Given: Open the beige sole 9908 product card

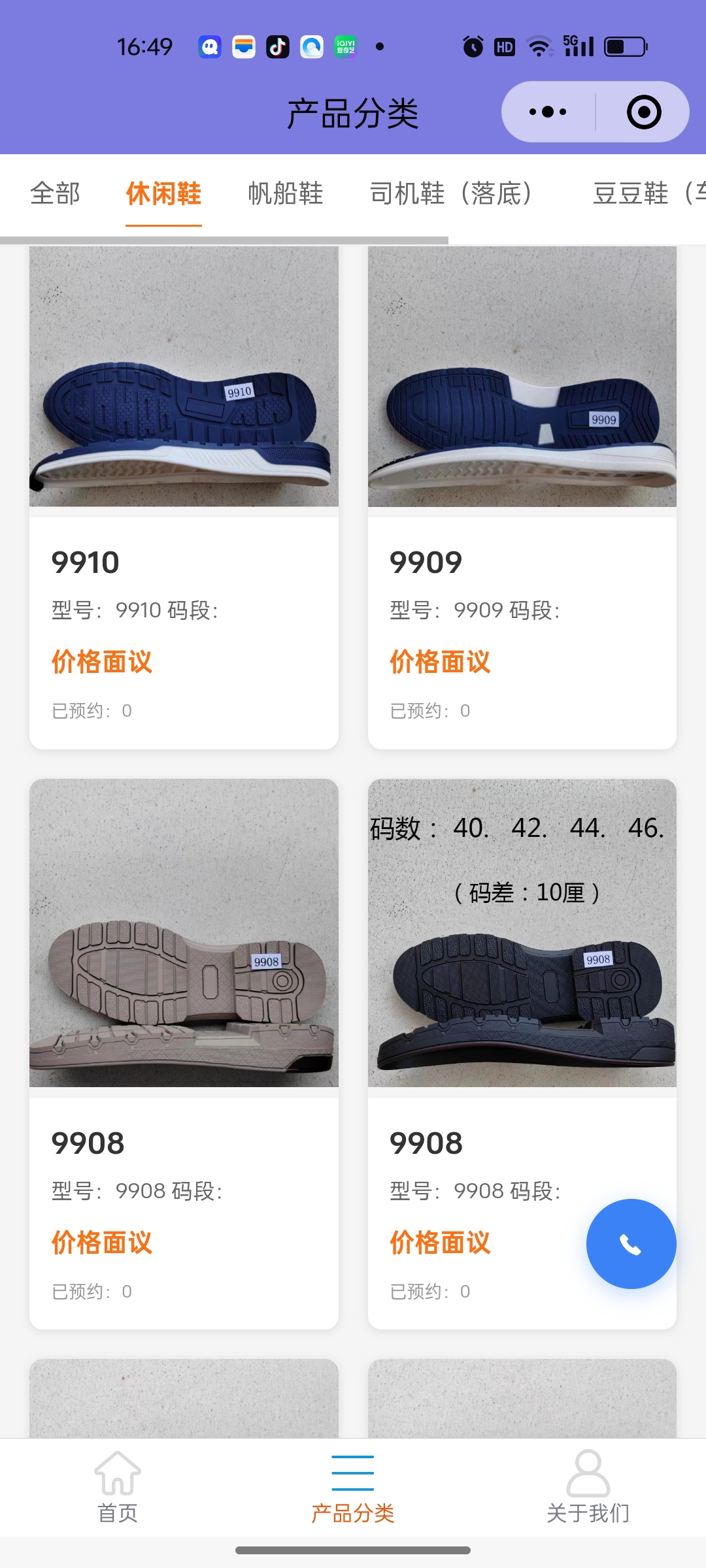Looking at the screenshot, I should 184,1052.
